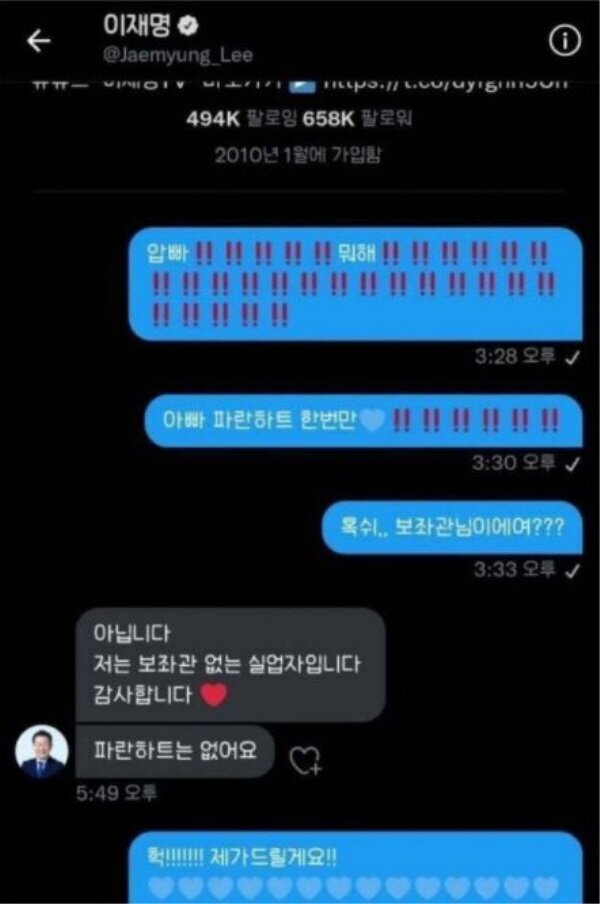Open the sender's profile picture avatar
The height and width of the screenshot is (904, 600).
[42, 751]
